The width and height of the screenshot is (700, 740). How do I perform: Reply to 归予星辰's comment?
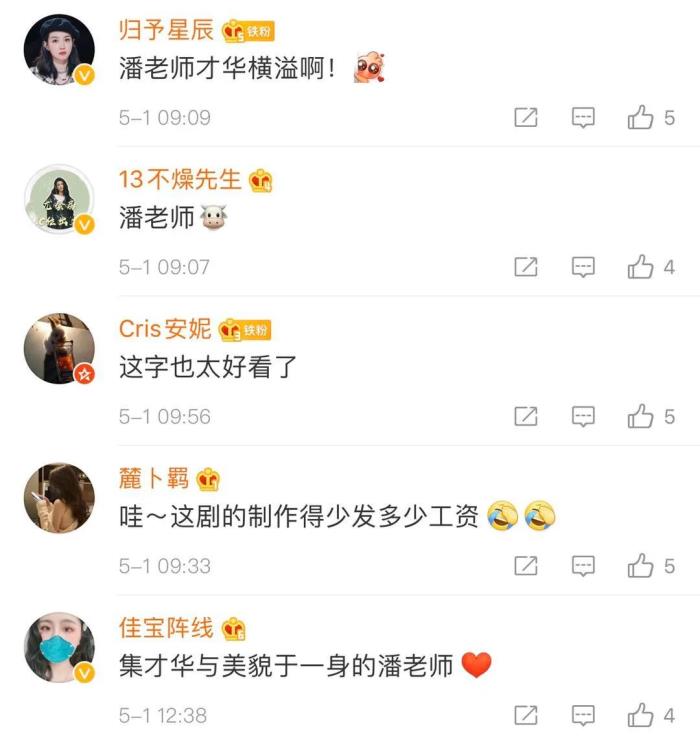pyautogui.click(x=583, y=118)
